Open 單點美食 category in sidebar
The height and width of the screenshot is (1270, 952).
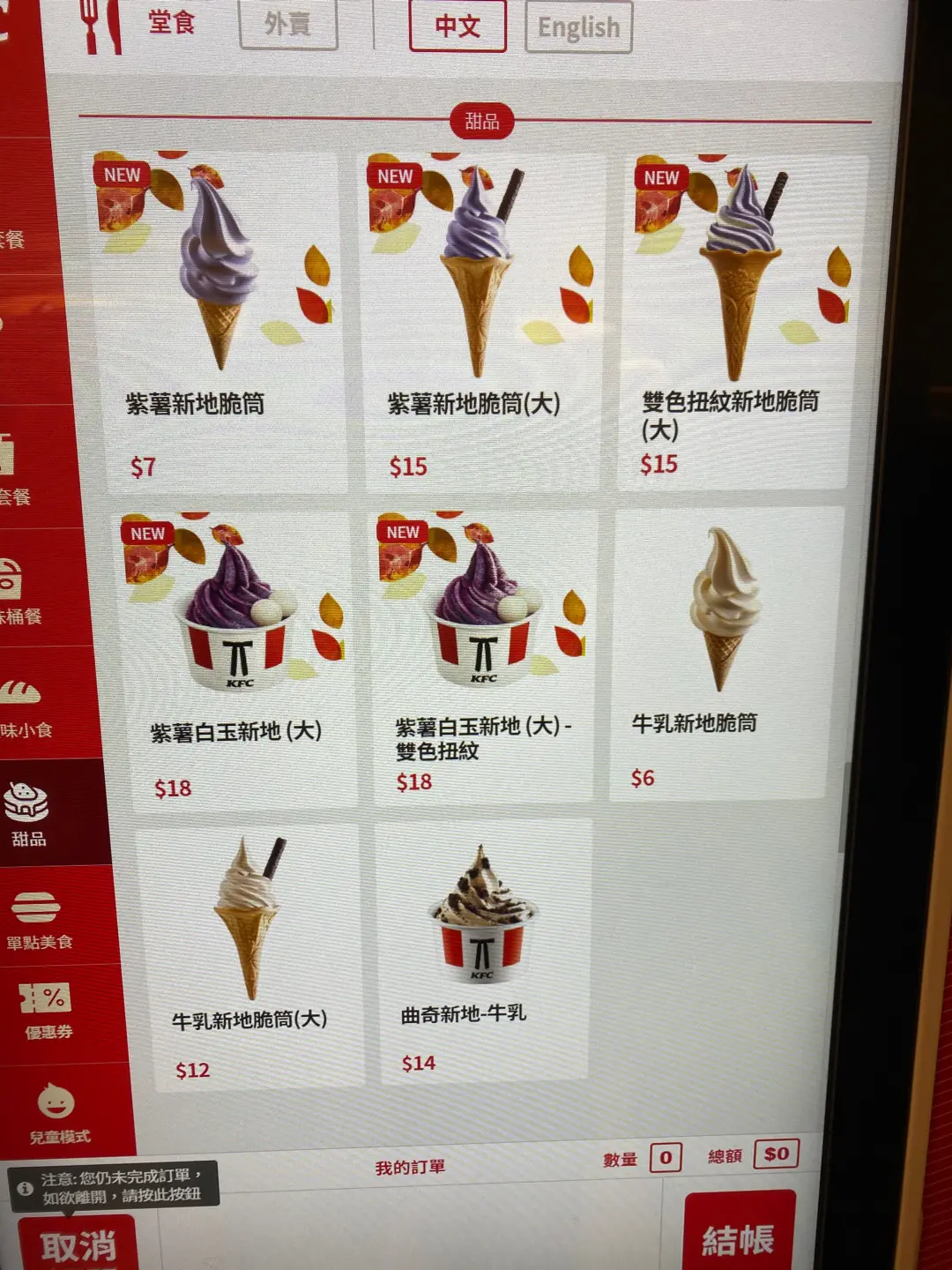pyautogui.click(x=39, y=919)
